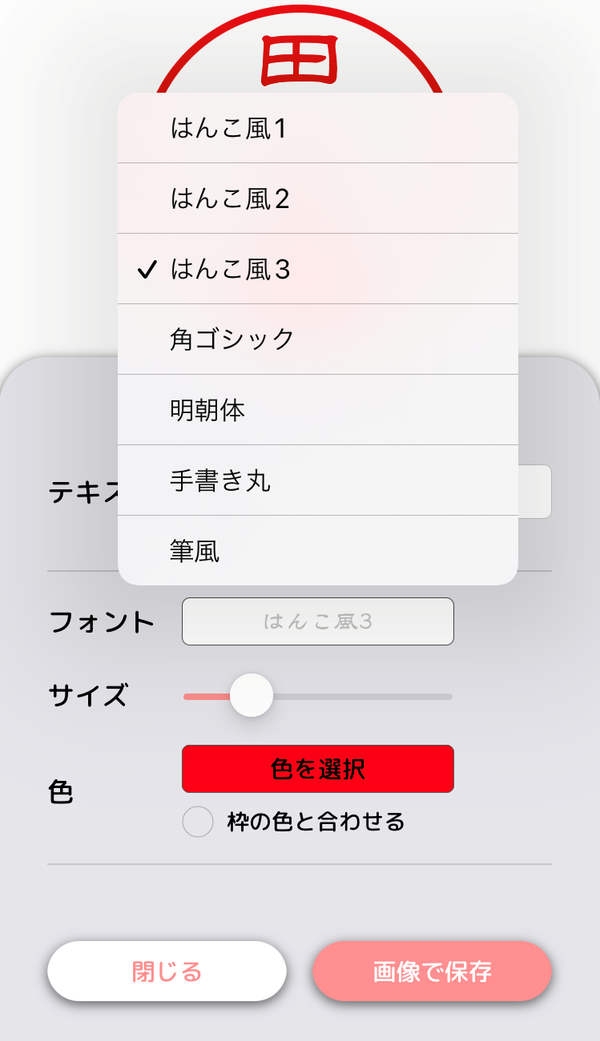The width and height of the screenshot is (600, 1041).
Task: Select the 角ゴシック font
Action: (x=318, y=339)
